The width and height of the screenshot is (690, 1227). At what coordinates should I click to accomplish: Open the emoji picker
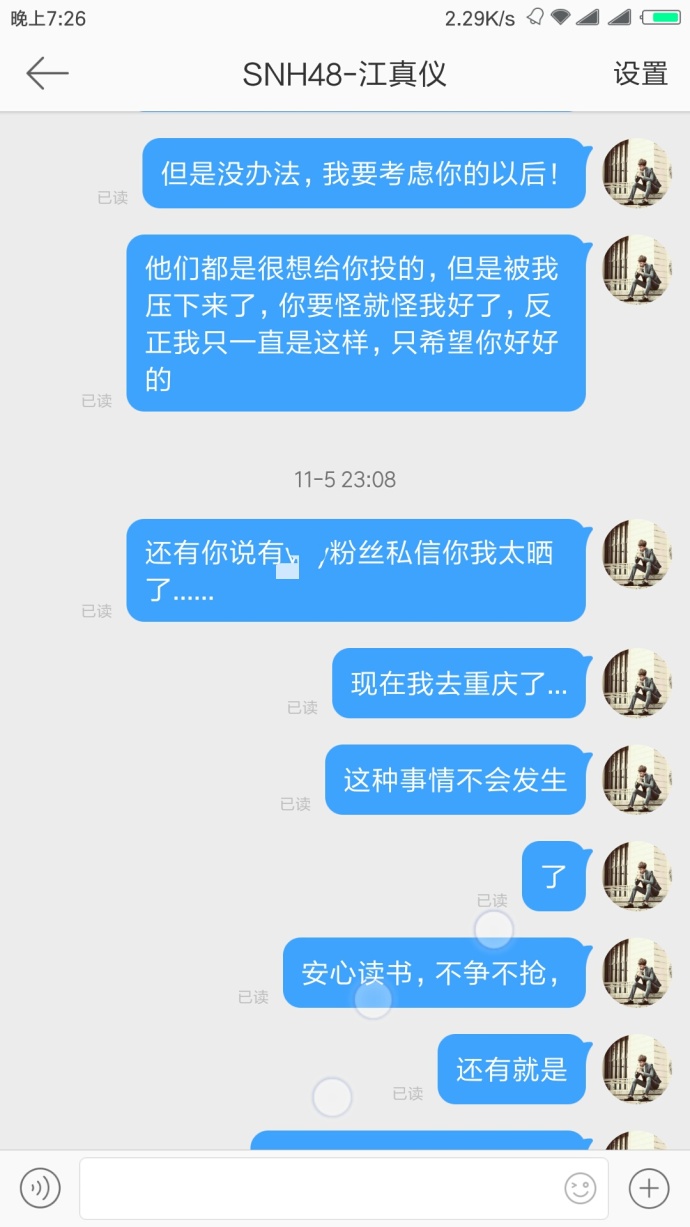click(580, 1188)
